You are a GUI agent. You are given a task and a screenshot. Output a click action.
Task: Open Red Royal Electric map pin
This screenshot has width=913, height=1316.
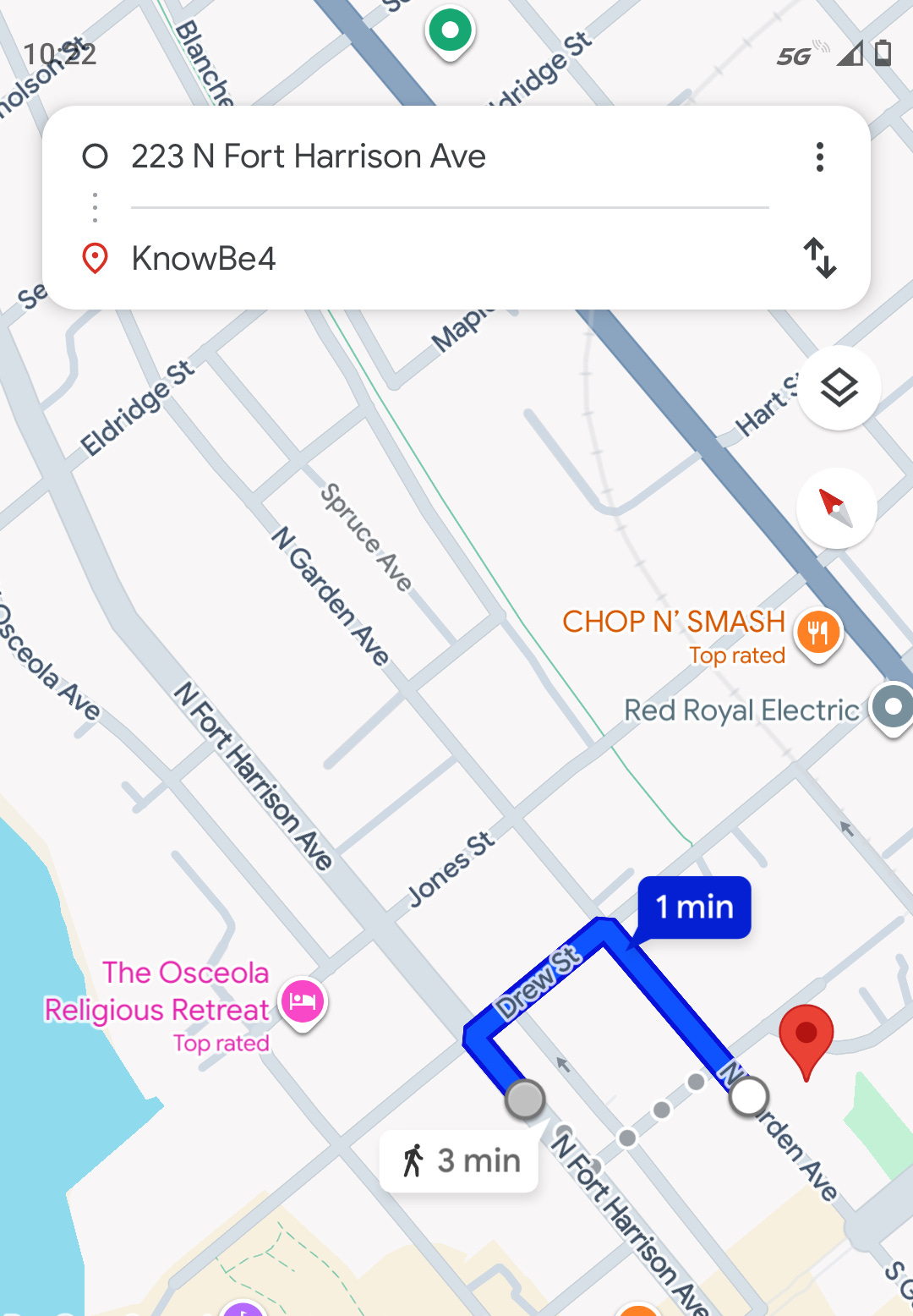click(892, 707)
